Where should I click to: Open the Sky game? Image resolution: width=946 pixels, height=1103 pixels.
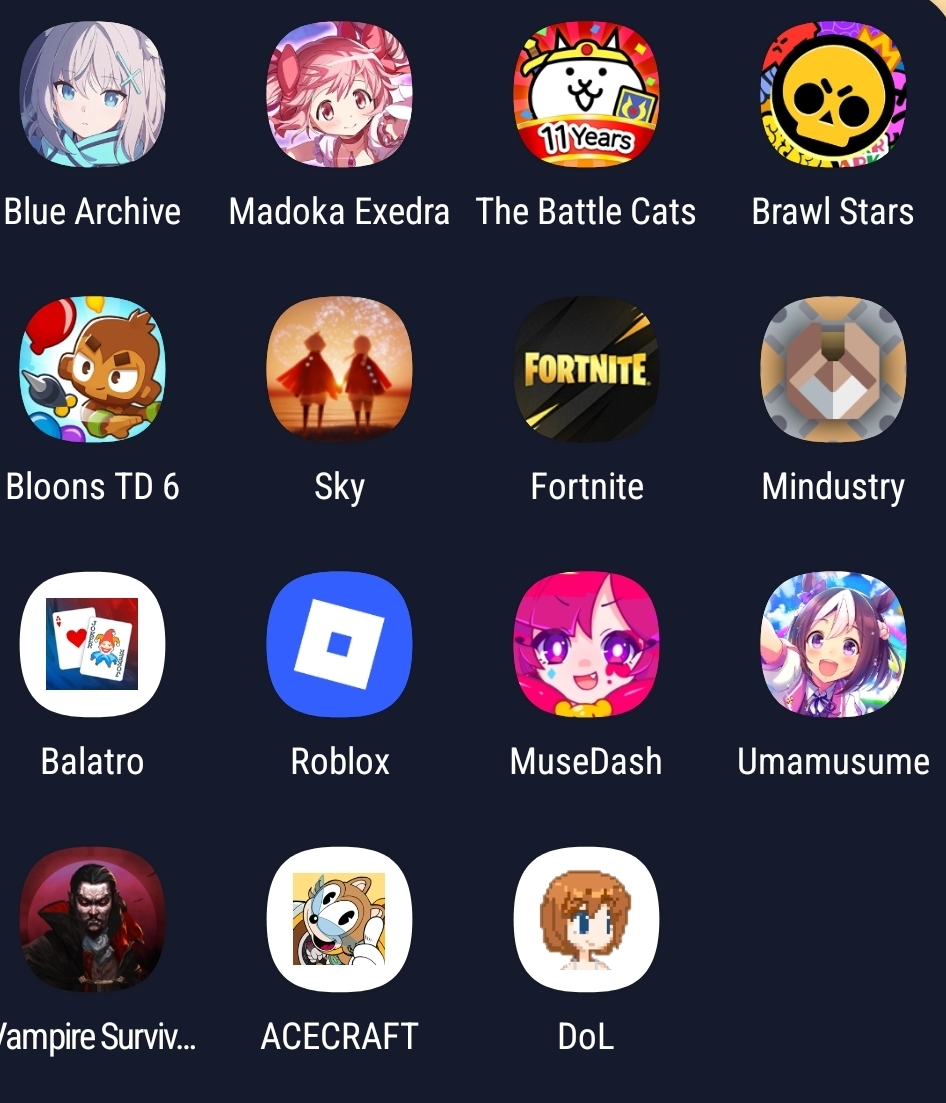pos(339,369)
